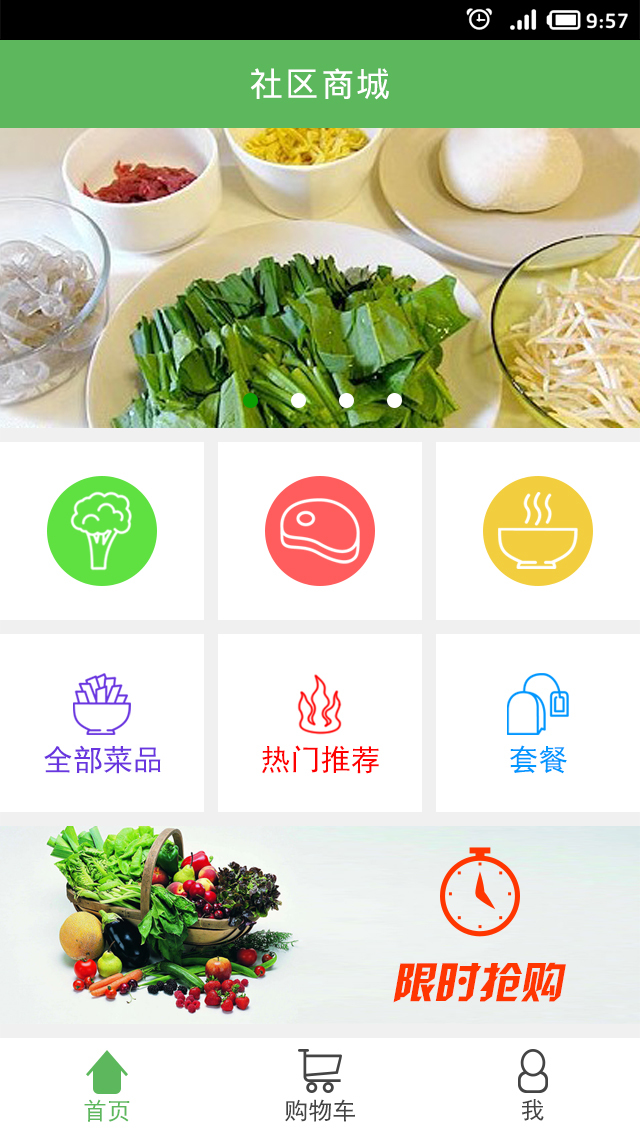
Task: Switch to the 首页 home tab
Action: (107, 1087)
